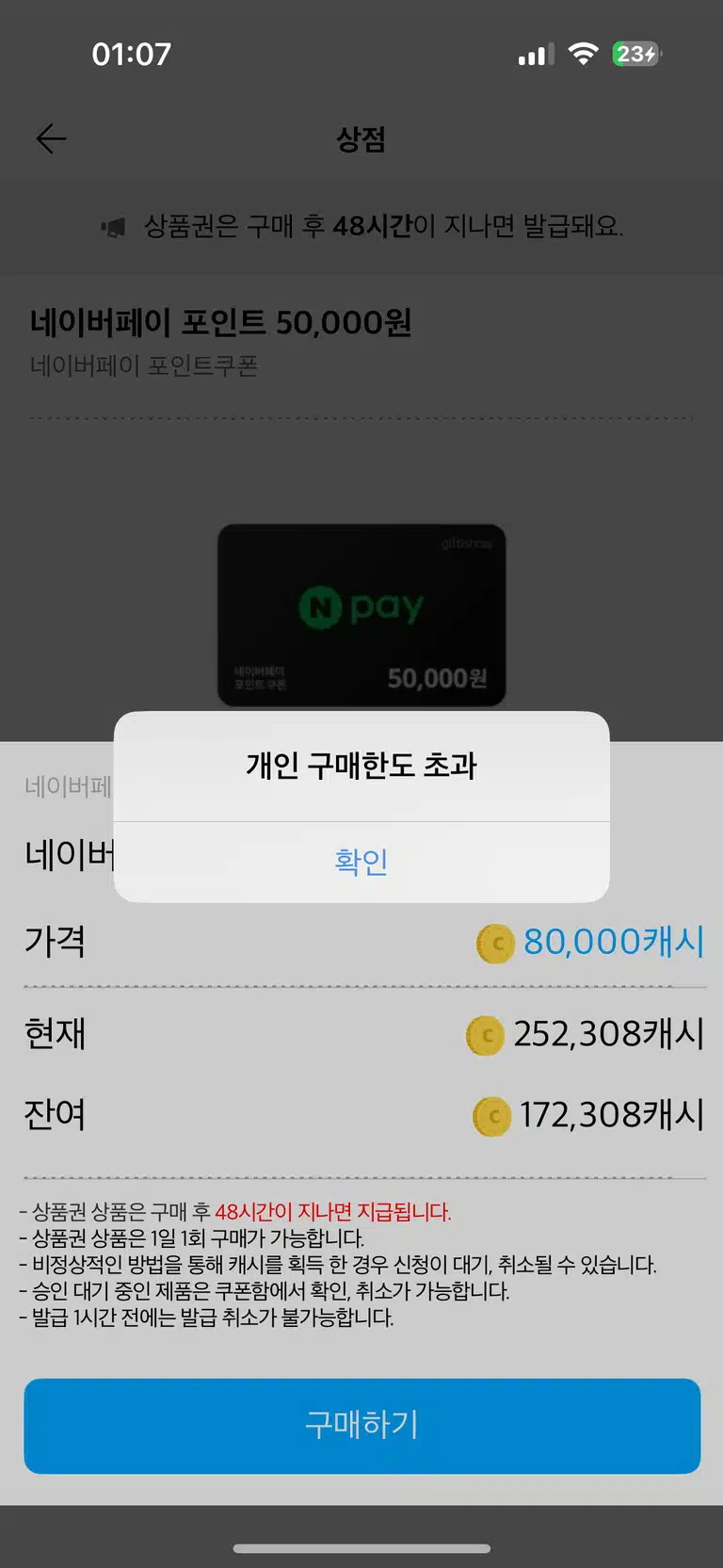Confirm the purchase limit alert with 확인
Viewport: 723px width, 1568px height.
[x=361, y=862]
